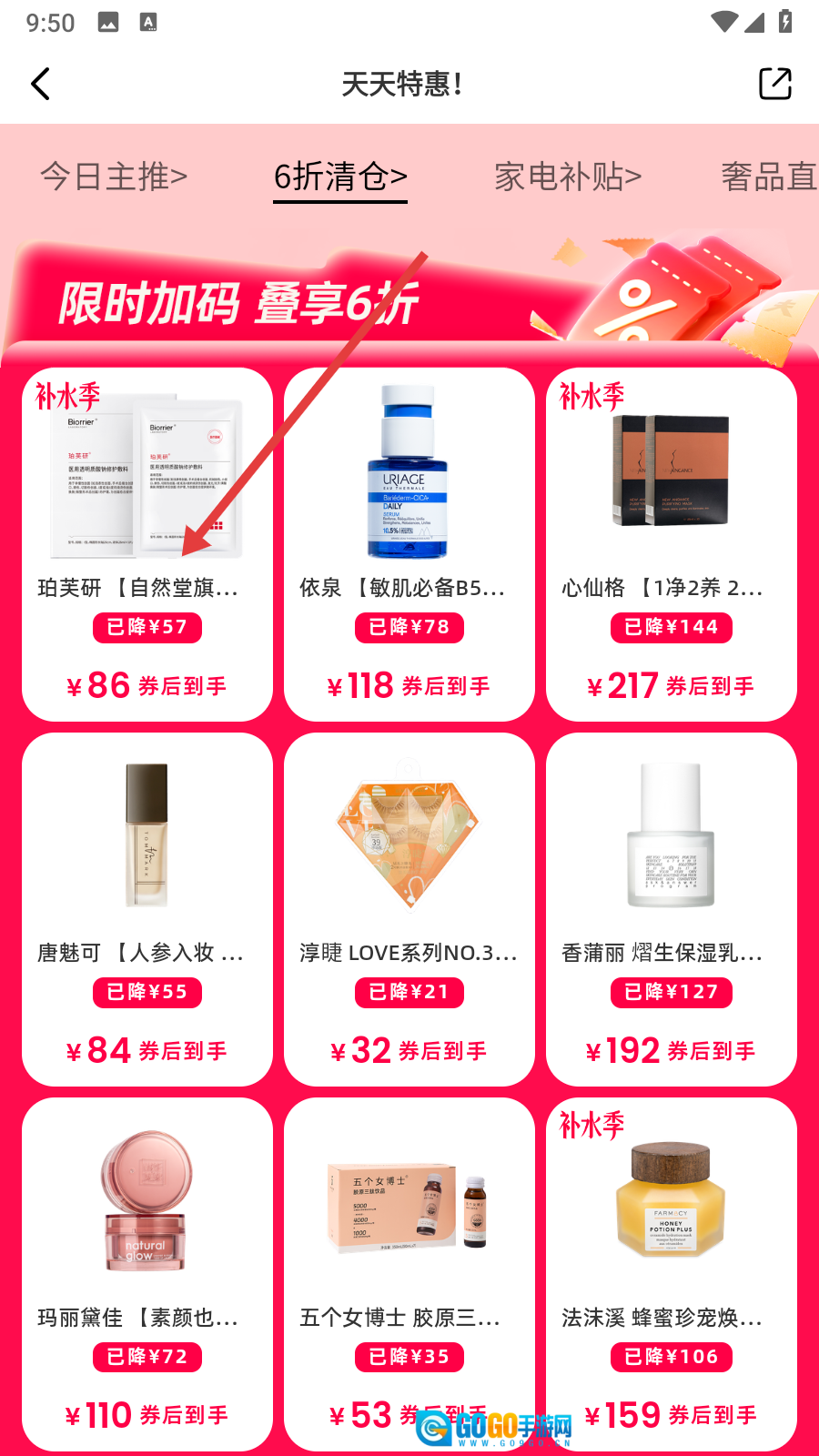Select the 6折清仓 tab
Screen dimensions: 819x1456
pyautogui.click(x=340, y=177)
